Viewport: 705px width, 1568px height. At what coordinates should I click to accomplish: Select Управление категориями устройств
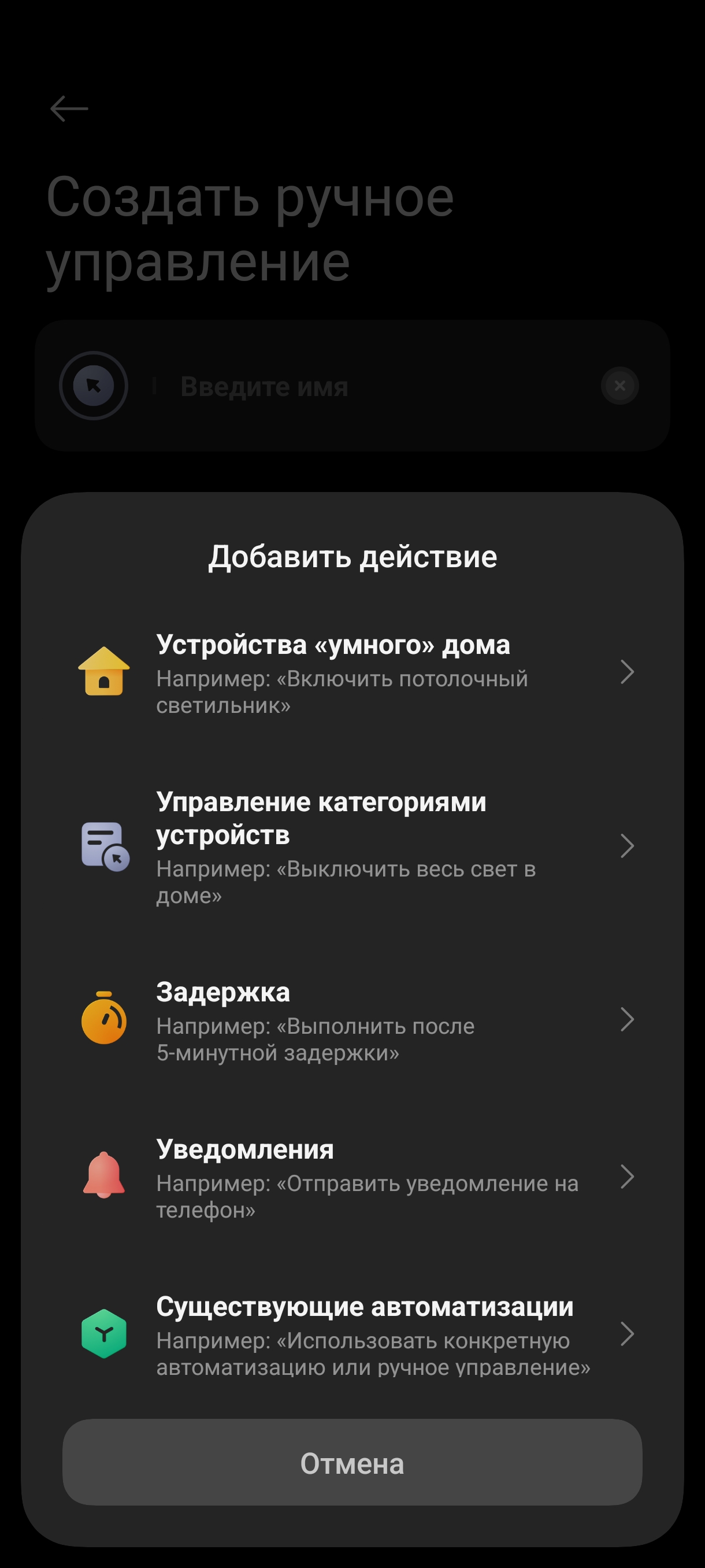352,846
